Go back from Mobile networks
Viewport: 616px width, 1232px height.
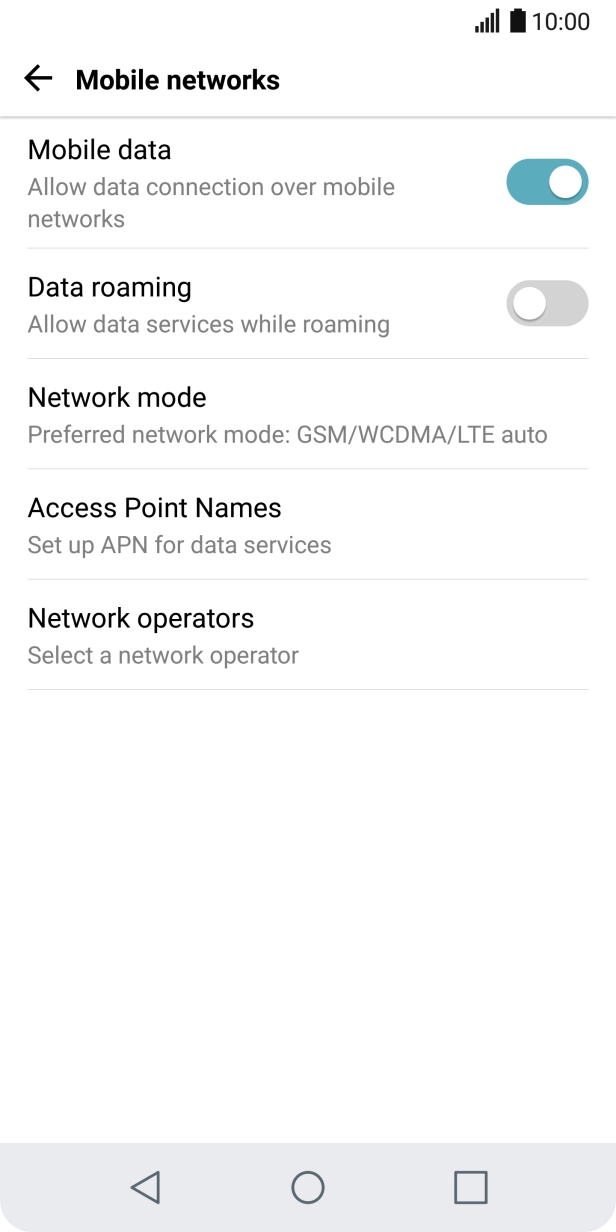(x=38, y=79)
